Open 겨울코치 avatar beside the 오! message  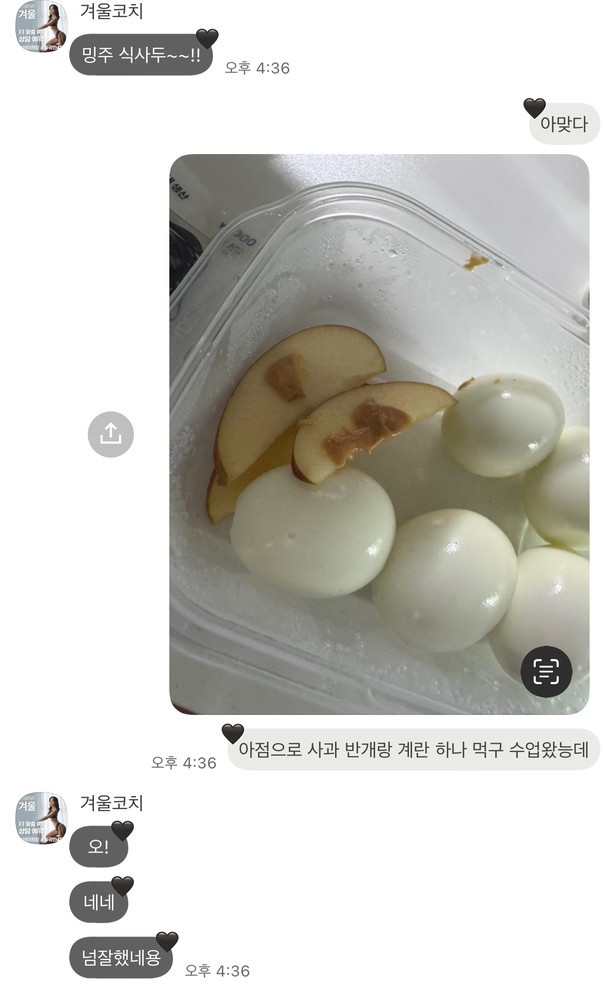(41, 818)
